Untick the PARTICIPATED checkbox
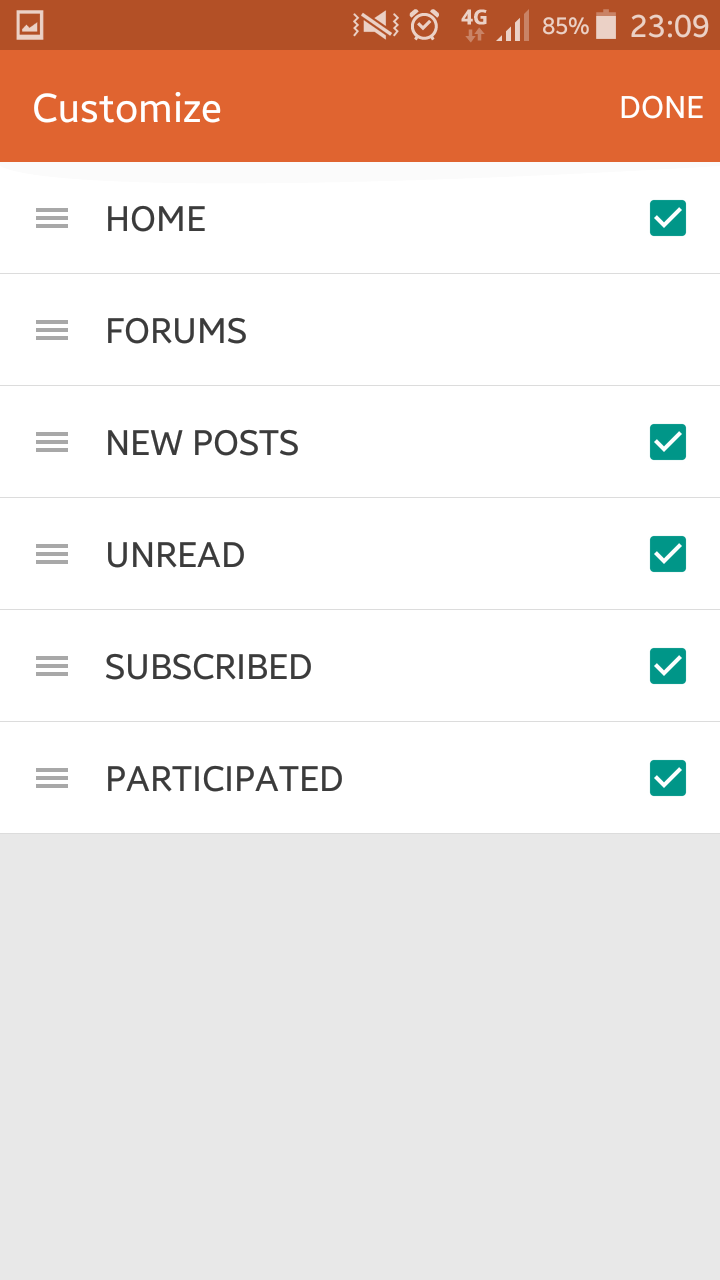 667,778
